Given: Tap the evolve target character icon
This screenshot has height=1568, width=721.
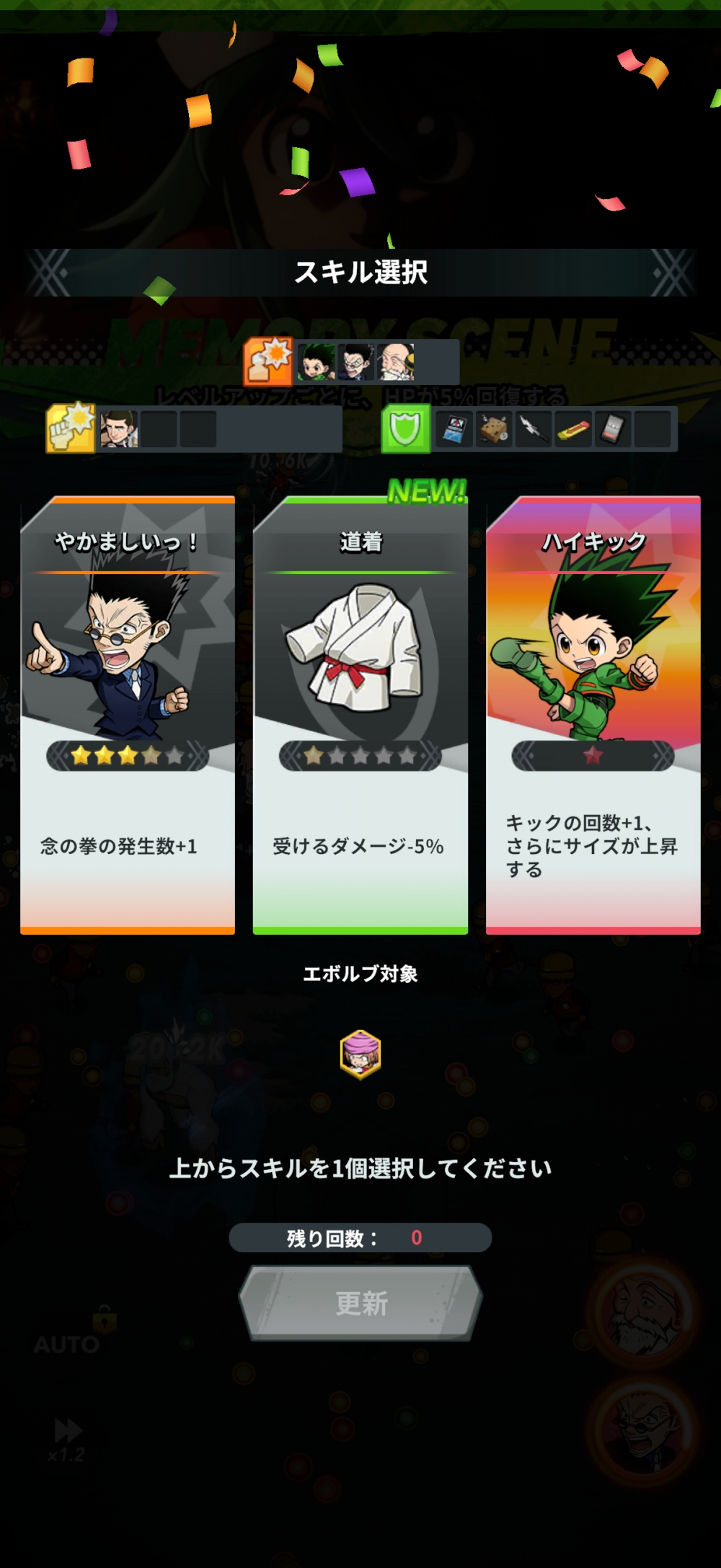Looking at the screenshot, I should coord(360,1054).
